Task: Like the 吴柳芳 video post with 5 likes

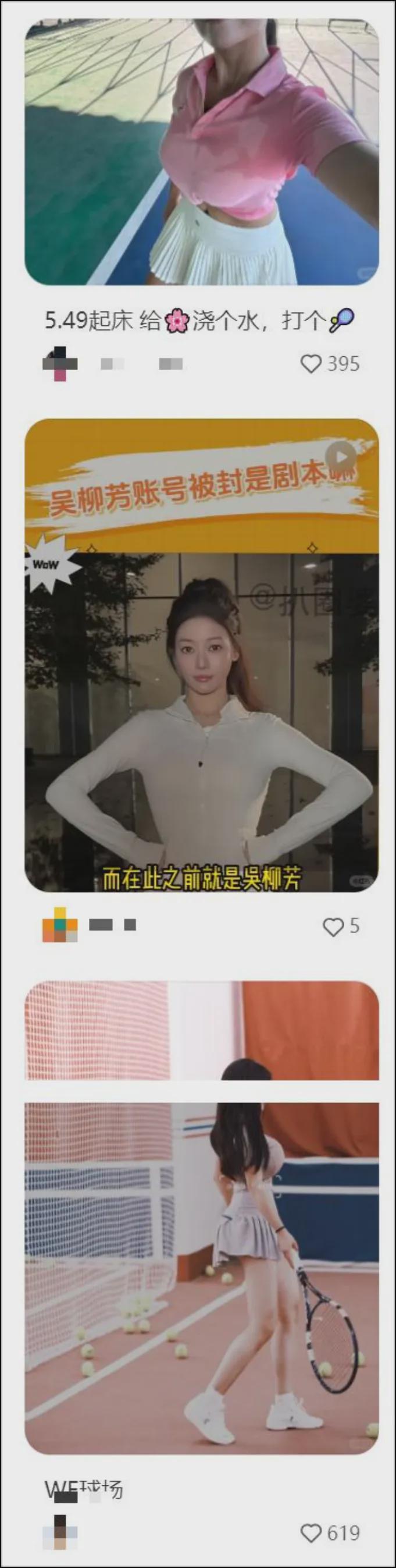Action: click(x=333, y=927)
